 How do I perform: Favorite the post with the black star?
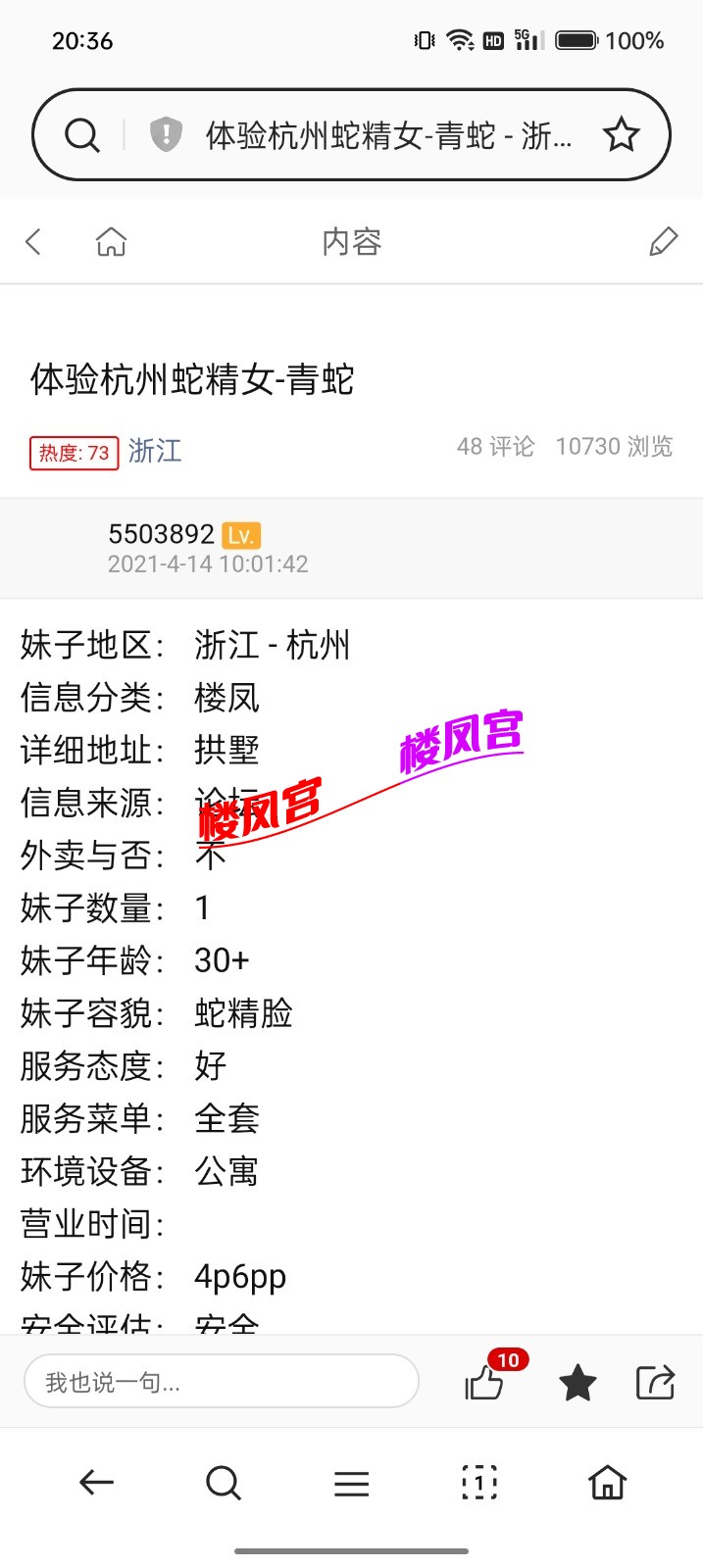point(577,1383)
